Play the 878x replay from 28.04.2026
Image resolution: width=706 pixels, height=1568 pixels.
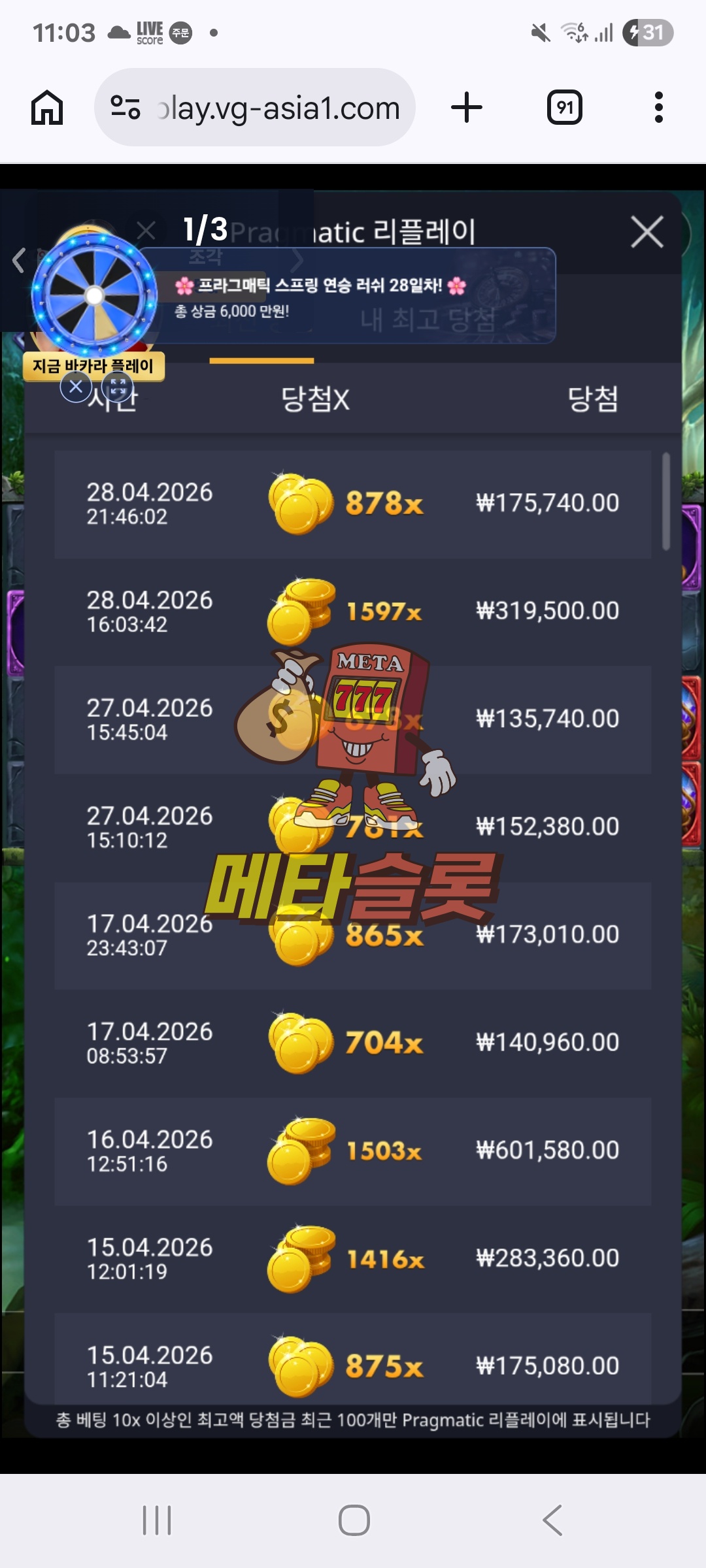(x=353, y=504)
